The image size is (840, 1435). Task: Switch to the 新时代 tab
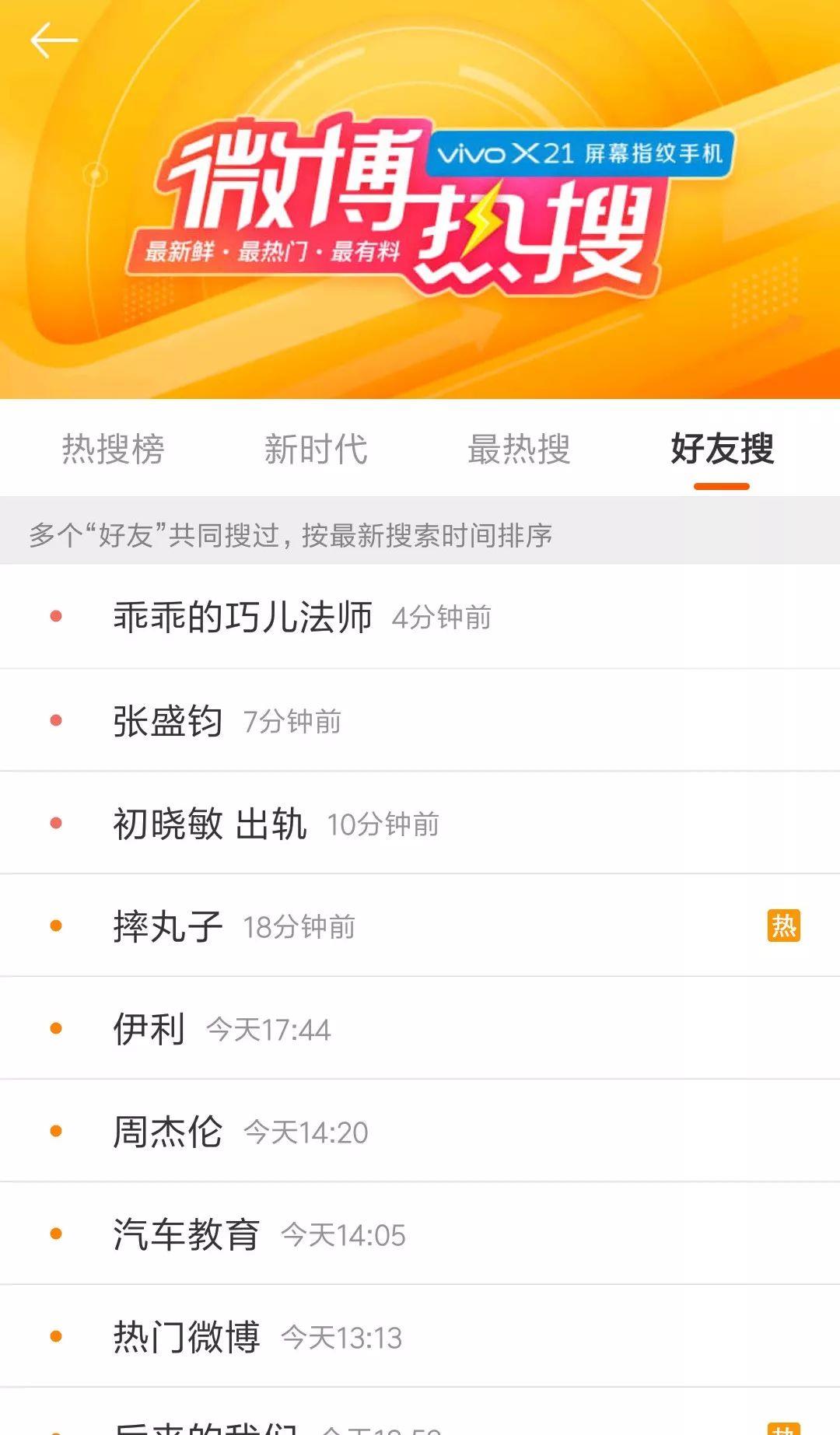(316, 449)
